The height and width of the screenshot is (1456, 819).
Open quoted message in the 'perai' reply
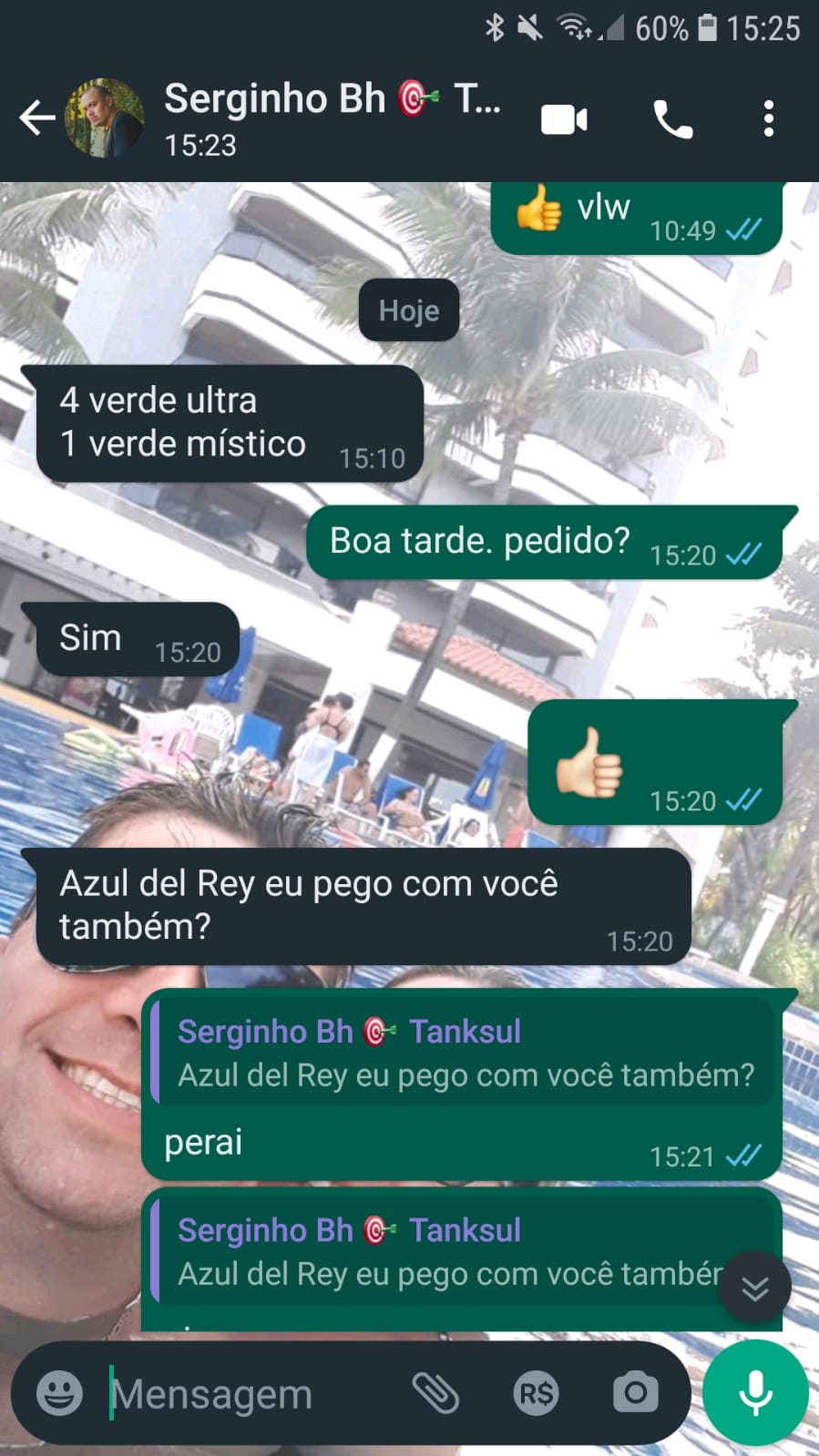point(463,1054)
